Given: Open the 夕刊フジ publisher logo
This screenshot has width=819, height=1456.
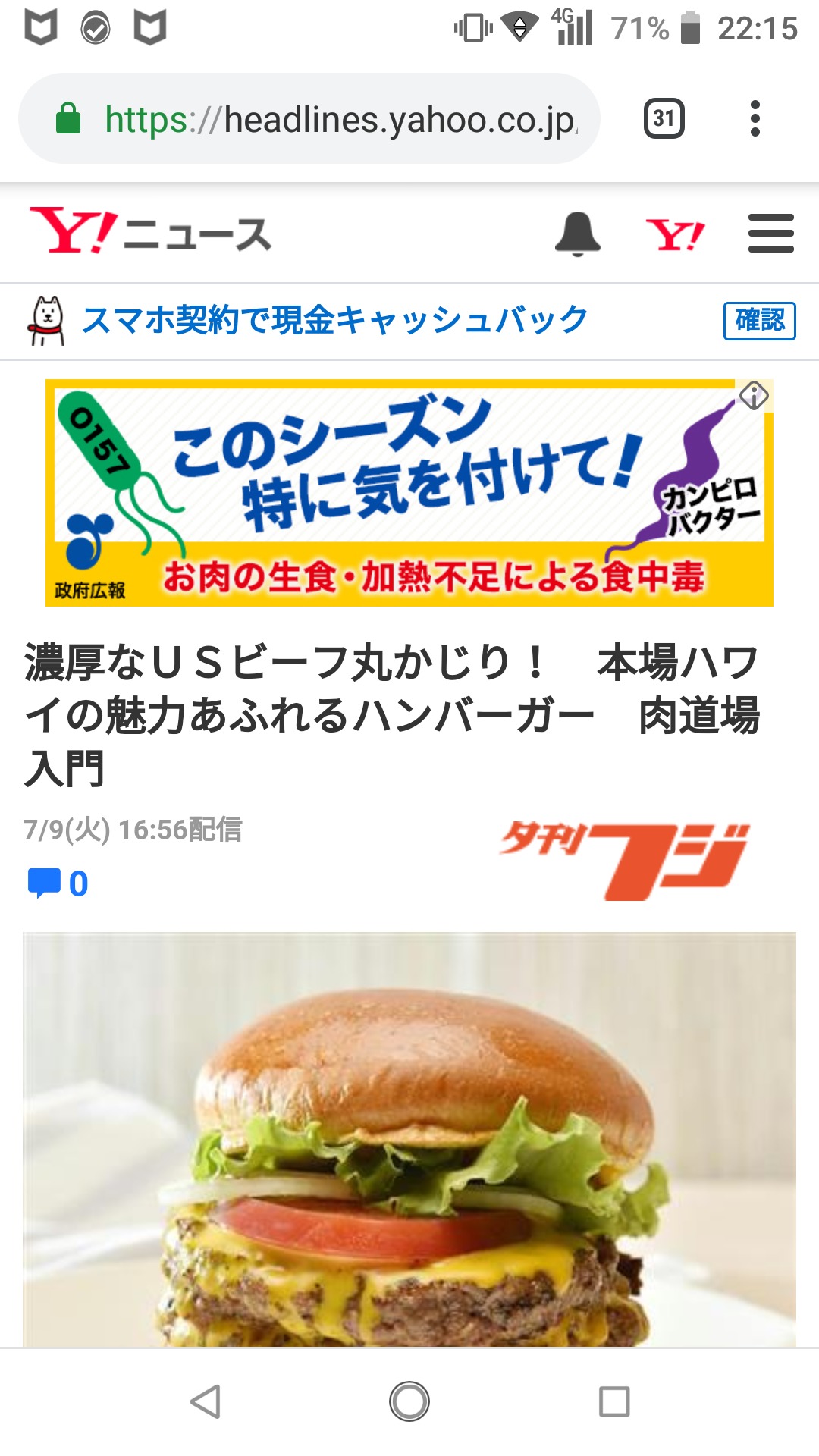Looking at the screenshot, I should 623,860.
